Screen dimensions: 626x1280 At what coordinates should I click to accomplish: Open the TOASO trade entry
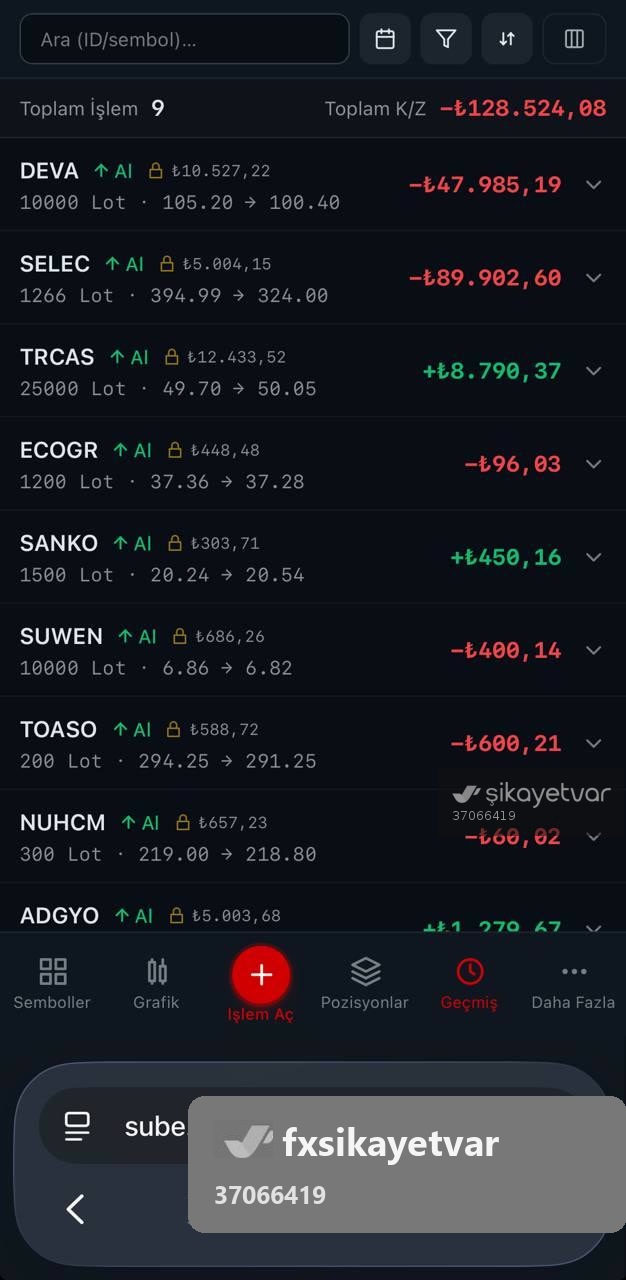click(x=313, y=743)
